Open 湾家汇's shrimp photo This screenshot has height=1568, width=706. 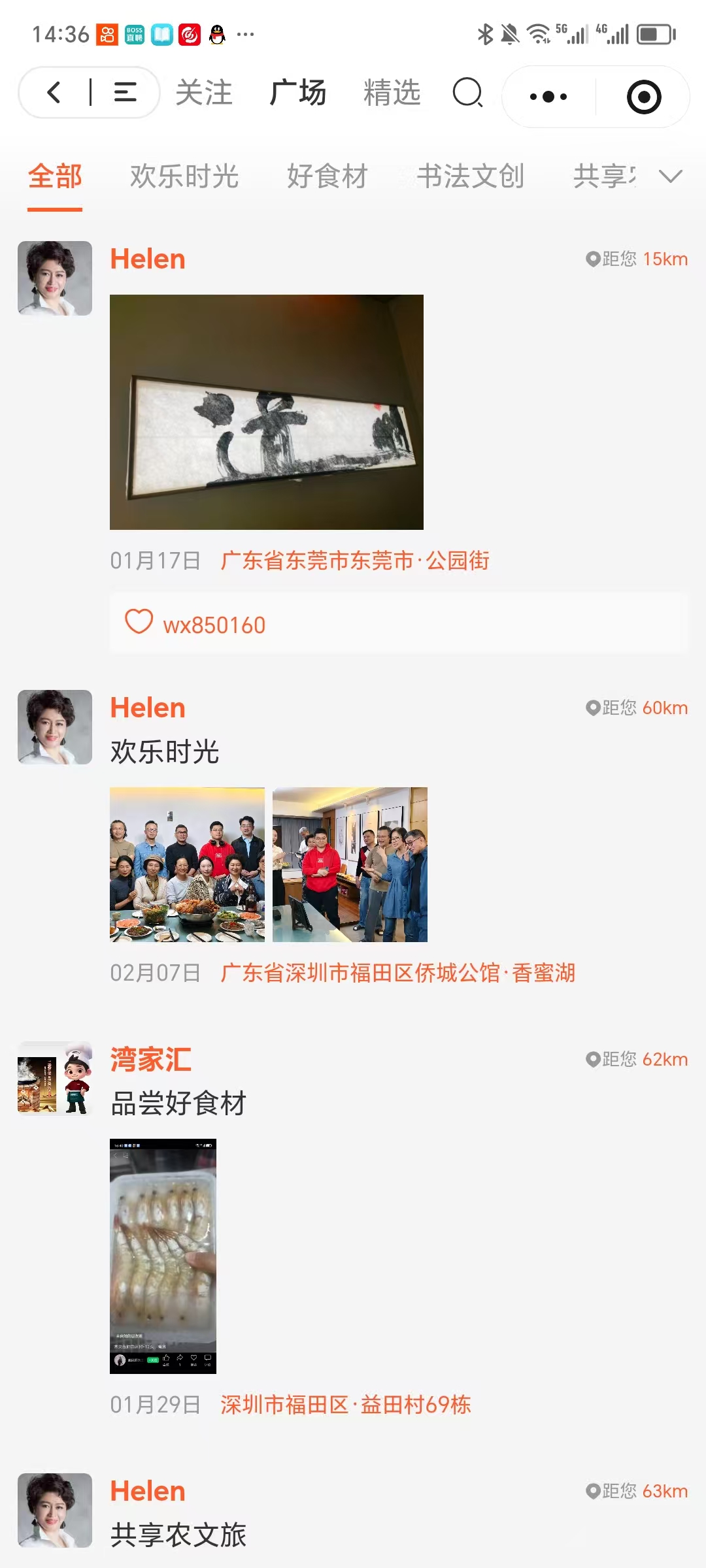(163, 1256)
